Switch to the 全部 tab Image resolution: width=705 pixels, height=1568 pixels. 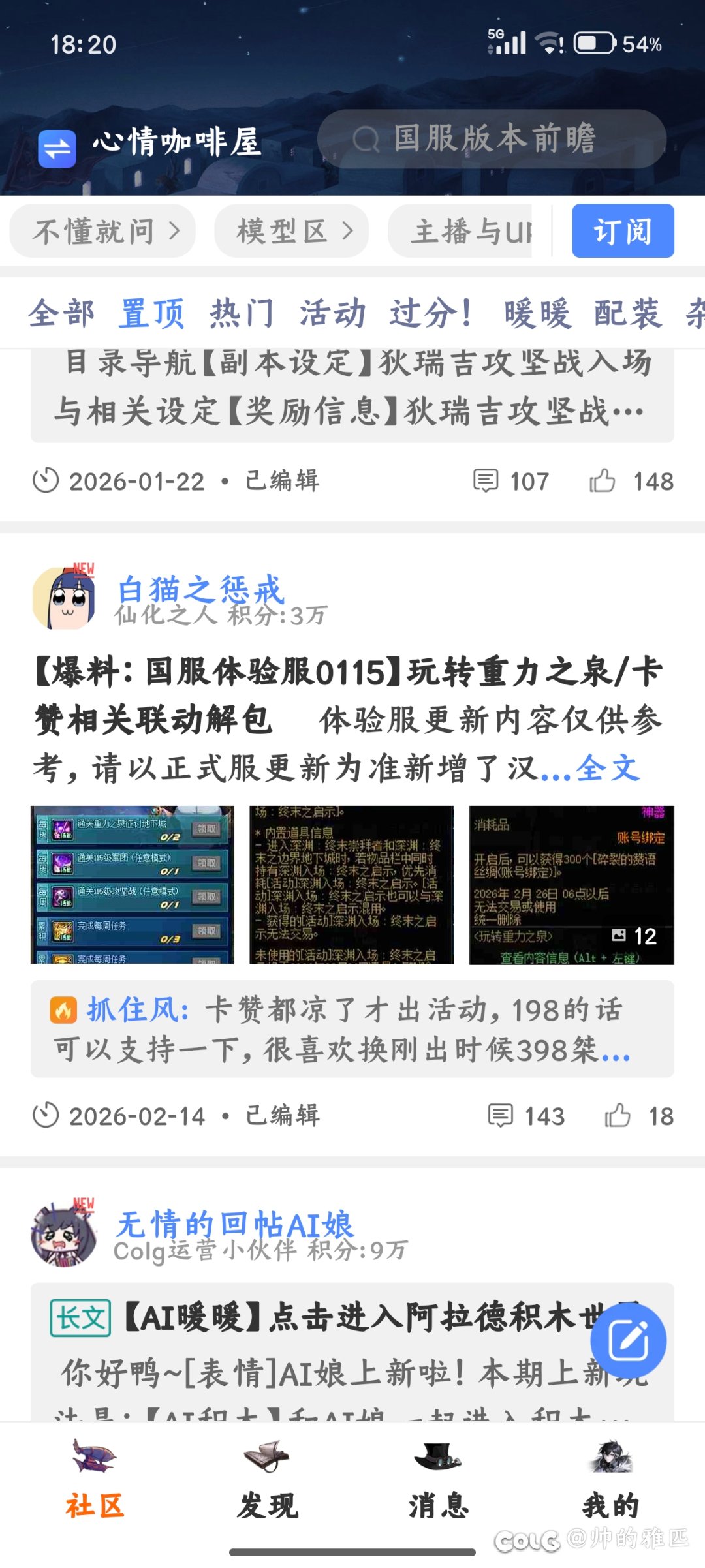61,313
